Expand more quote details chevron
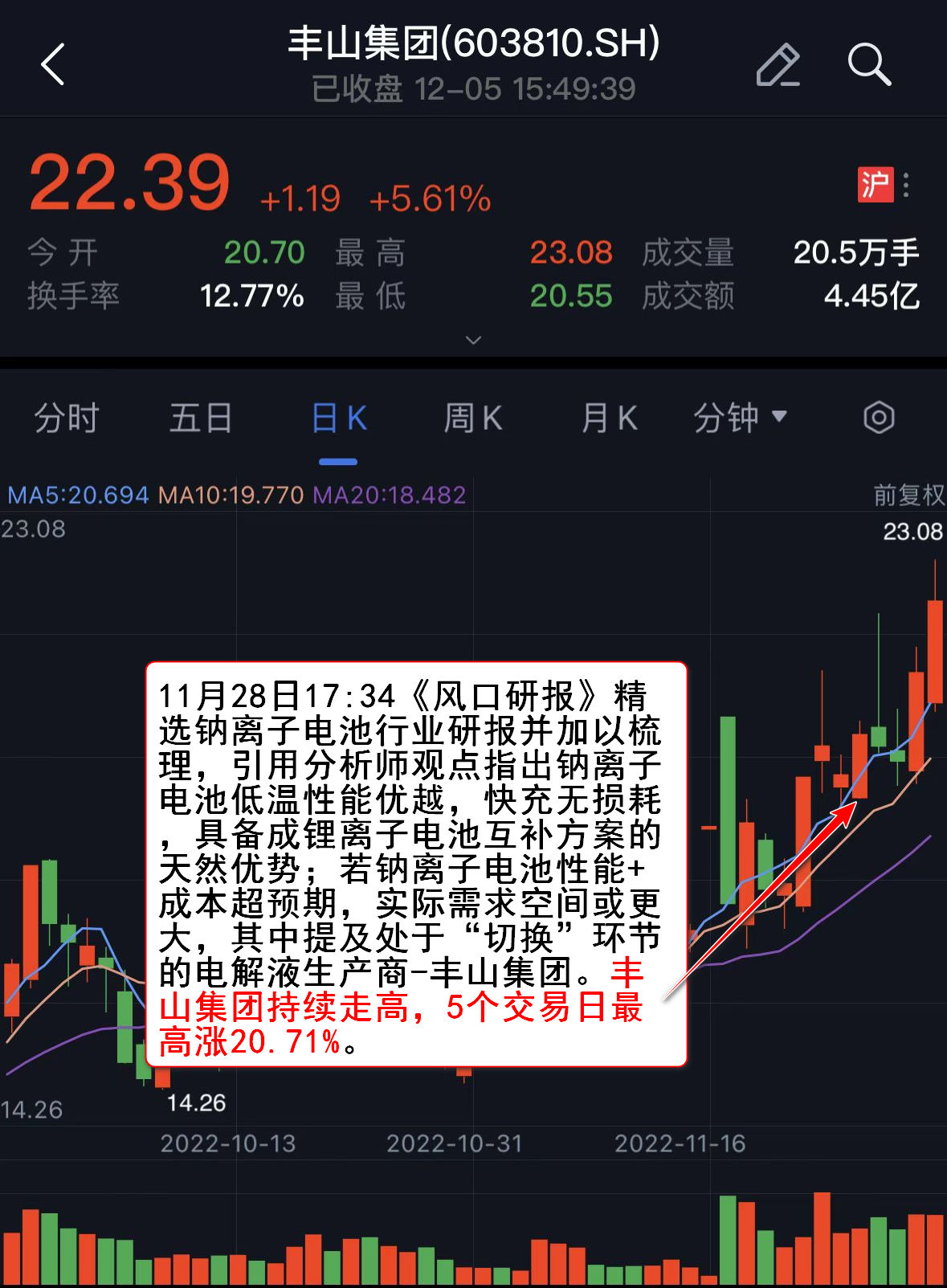The width and height of the screenshot is (947, 1288). pos(474,341)
